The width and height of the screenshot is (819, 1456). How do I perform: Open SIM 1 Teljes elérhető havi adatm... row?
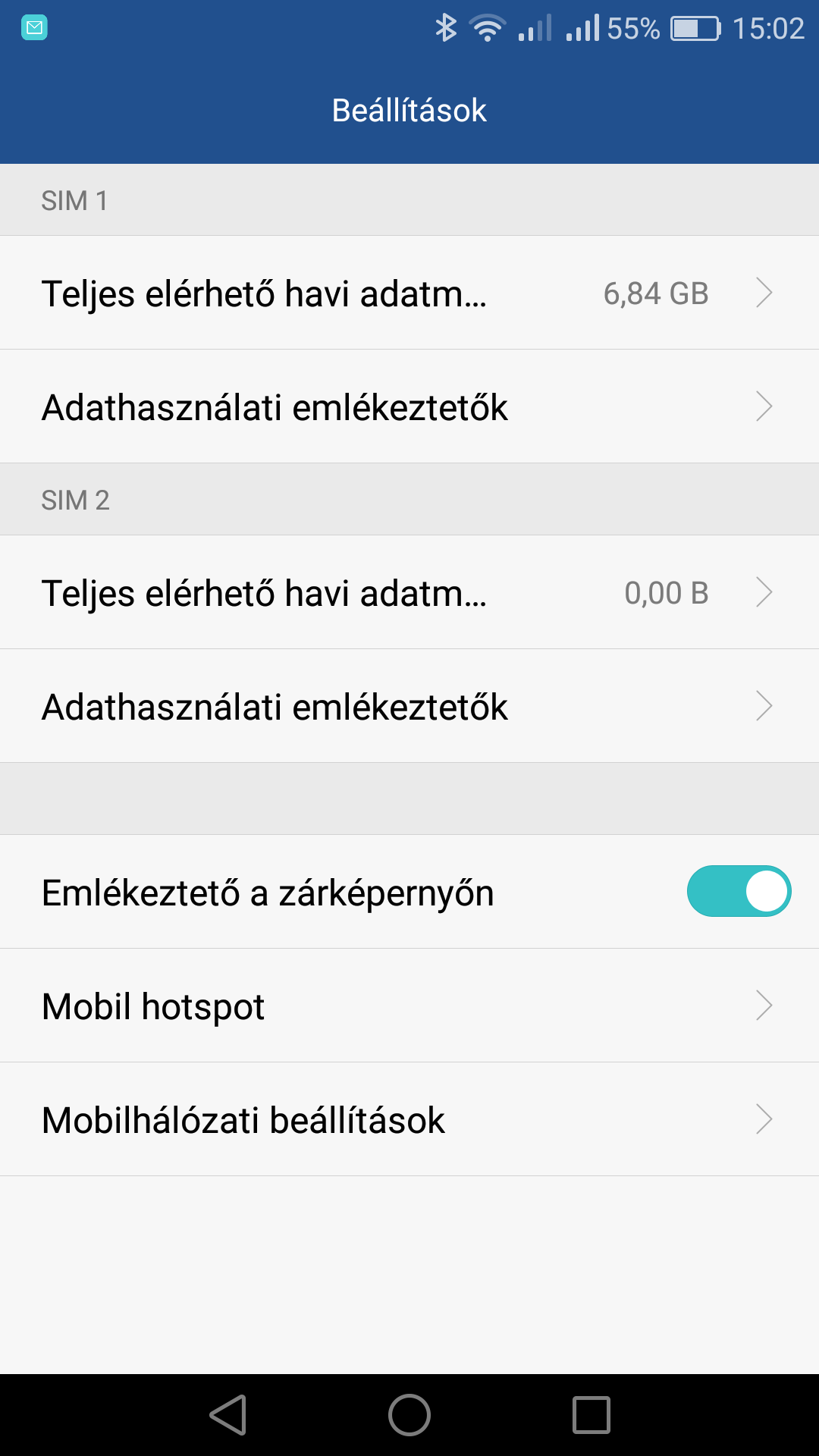point(409,293)
